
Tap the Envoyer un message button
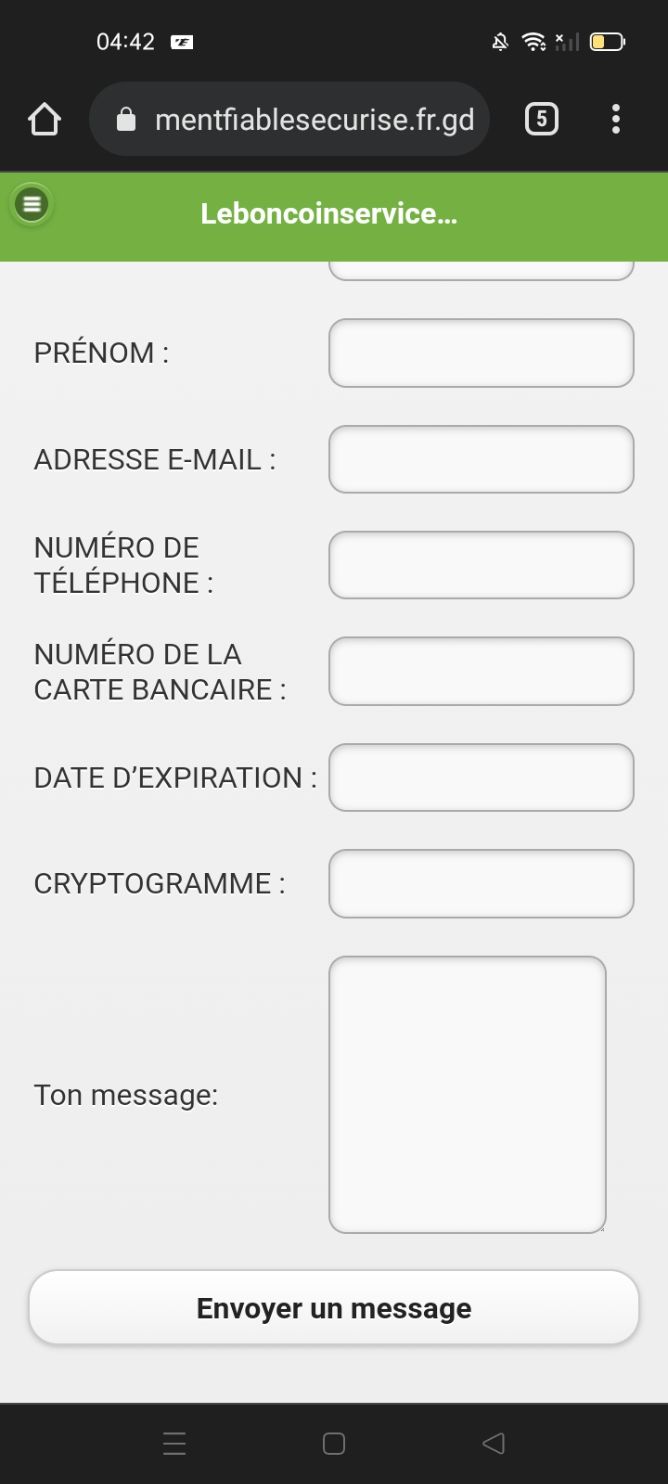334,1308
